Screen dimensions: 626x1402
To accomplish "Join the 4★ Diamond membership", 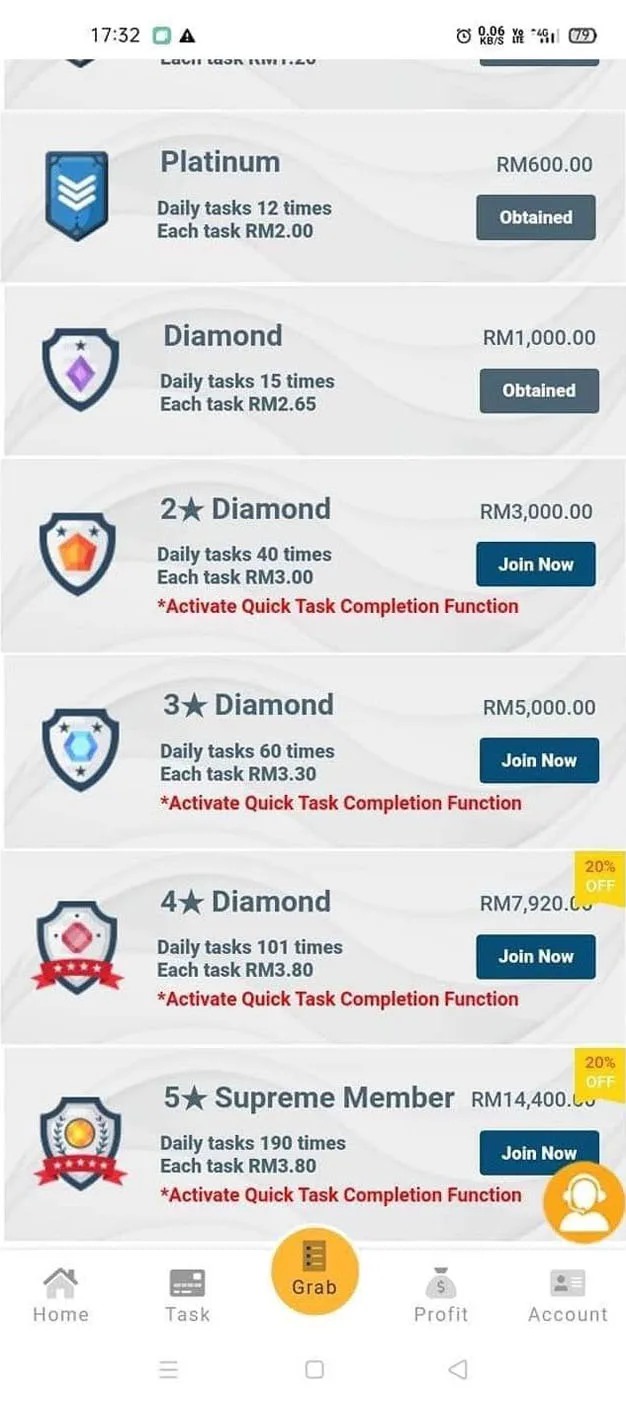I will pyautogui.click(x=535, y=956).
